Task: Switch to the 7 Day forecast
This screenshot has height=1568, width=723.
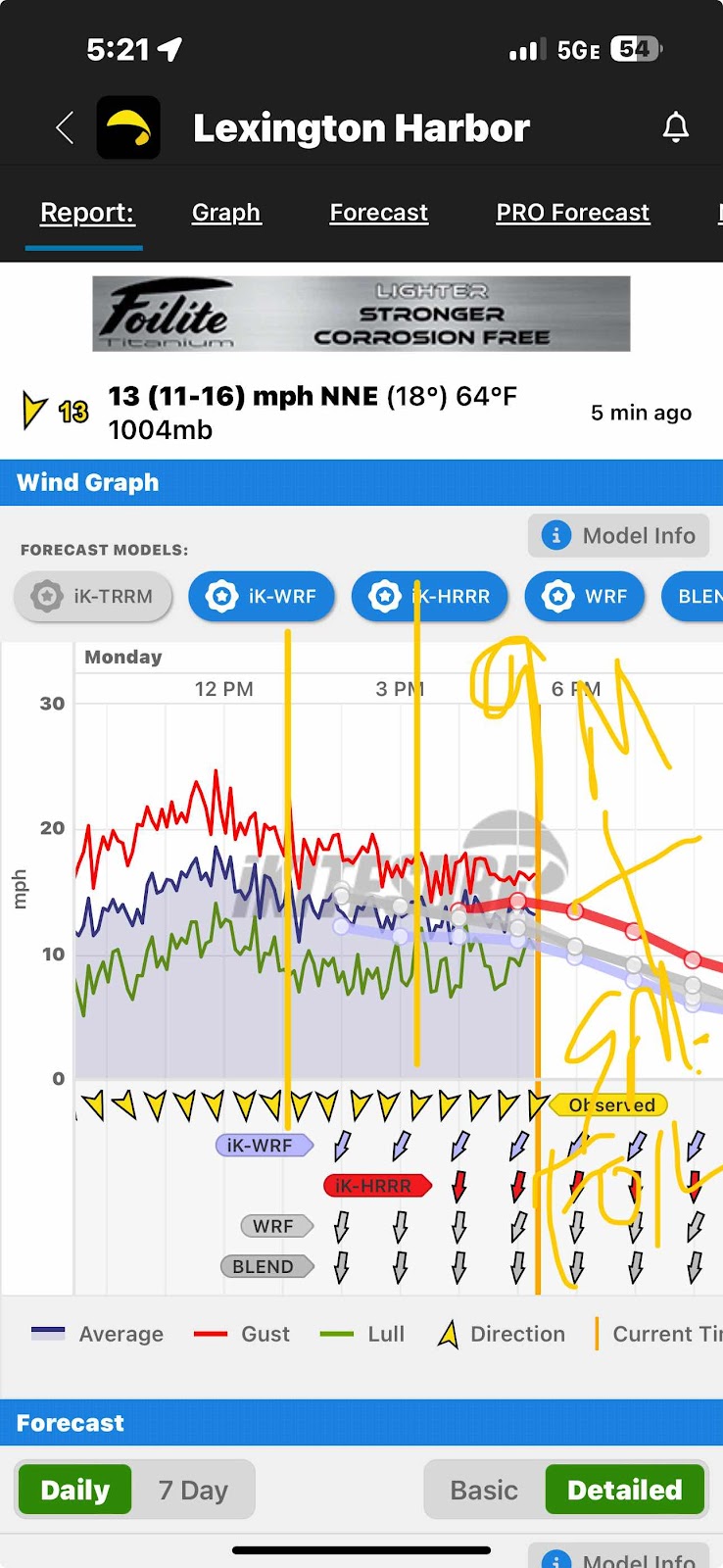Action: click(193, 1490)
